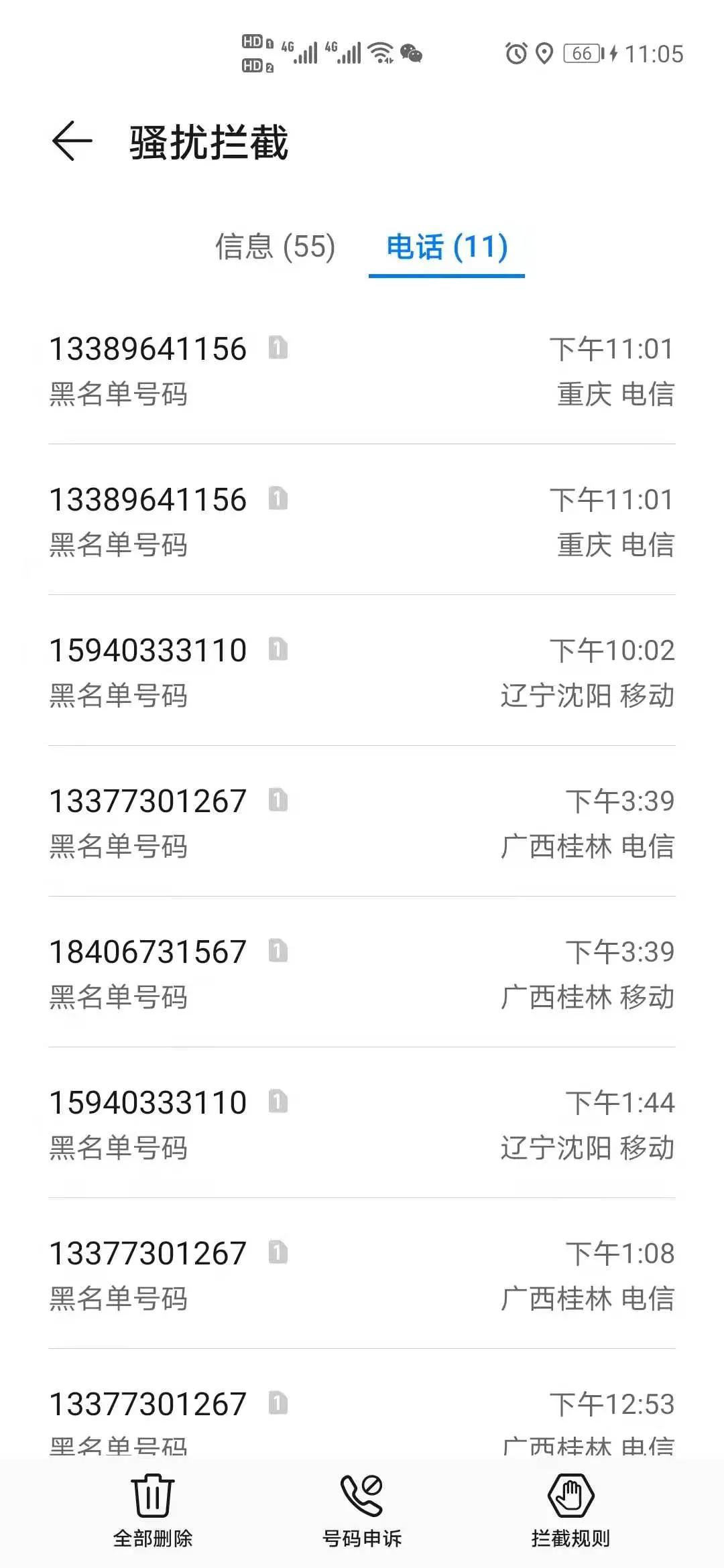
Task: Select the 电话 (11) tab
Action: coord(446,247)
